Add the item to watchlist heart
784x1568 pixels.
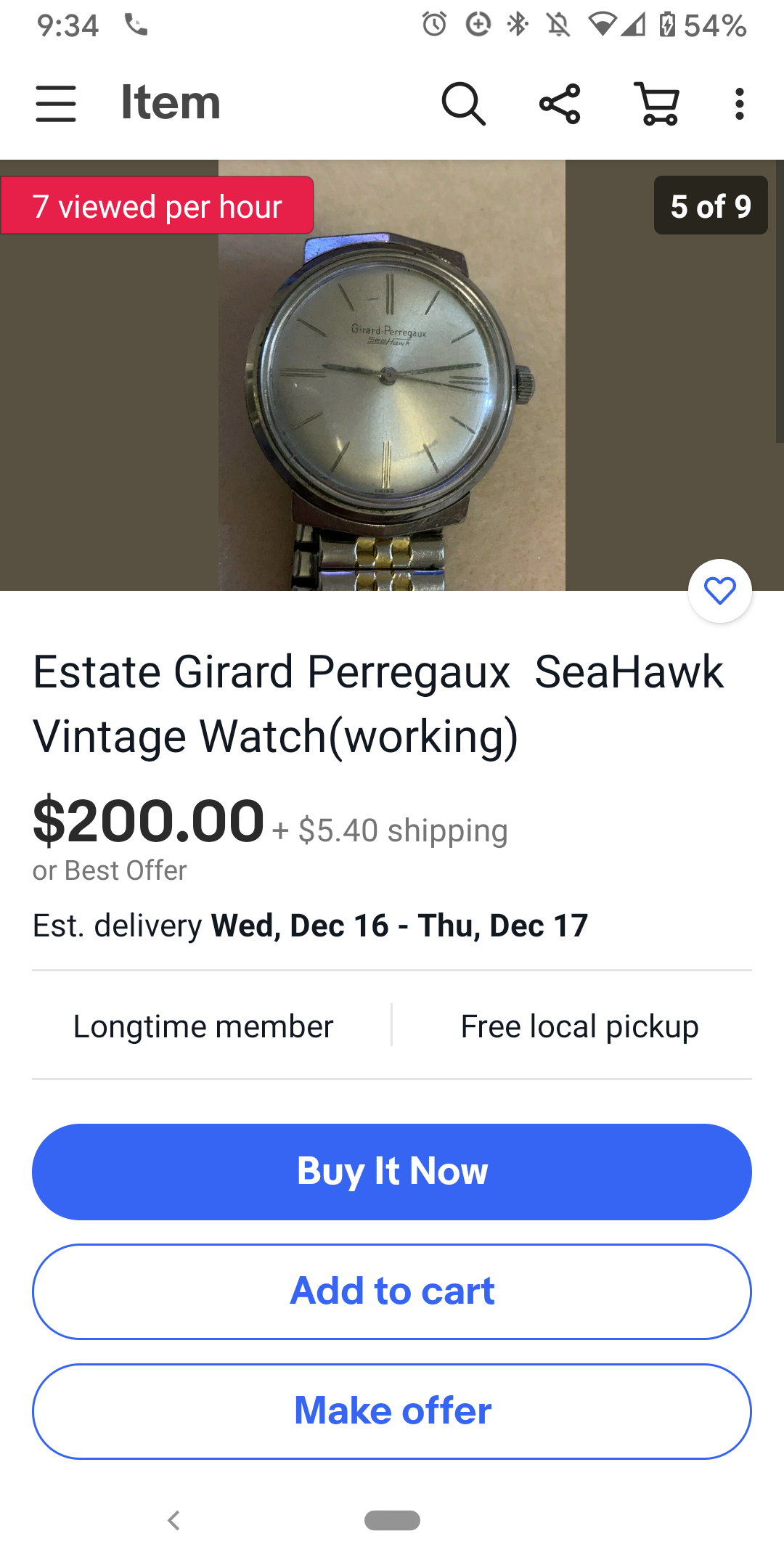(x=719, y=591)
